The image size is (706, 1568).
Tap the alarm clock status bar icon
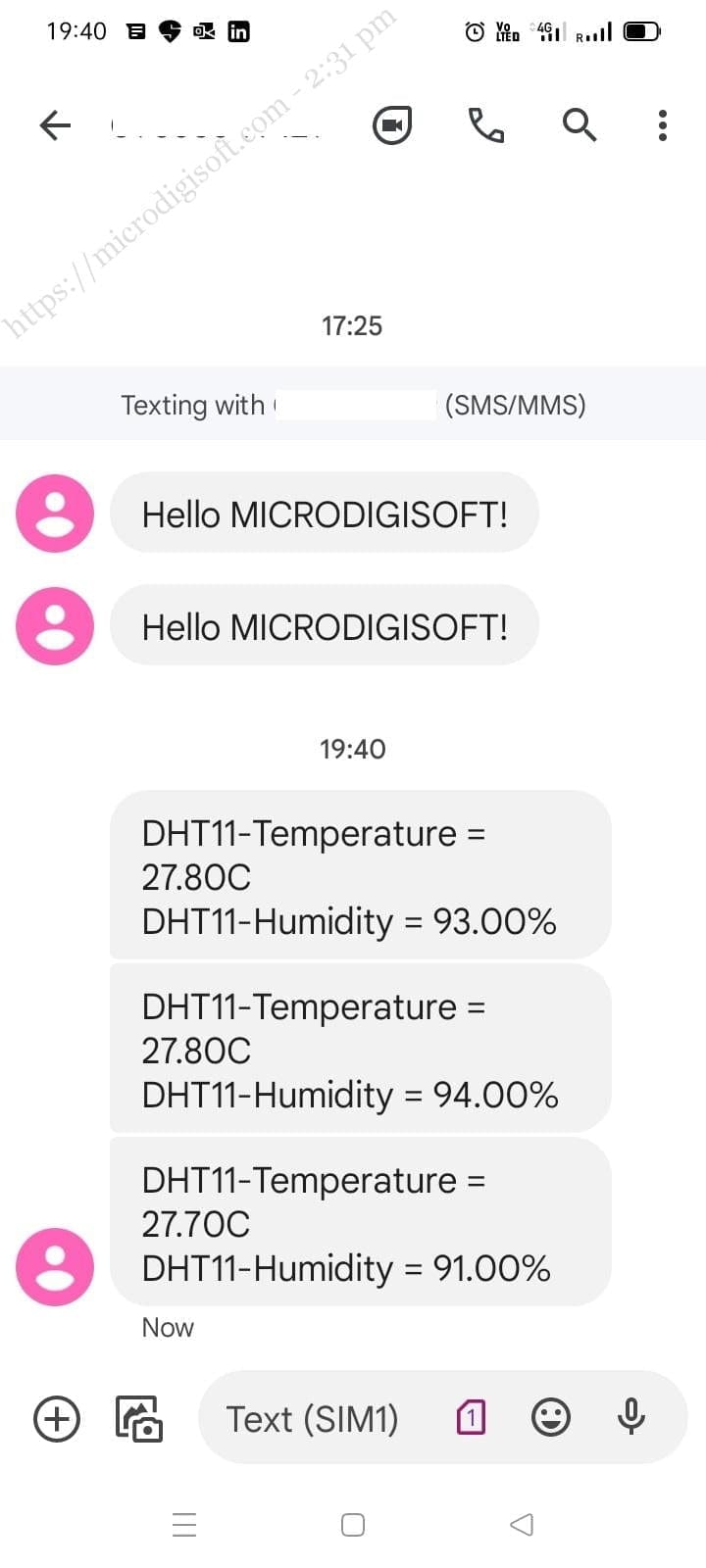point(475,31)
